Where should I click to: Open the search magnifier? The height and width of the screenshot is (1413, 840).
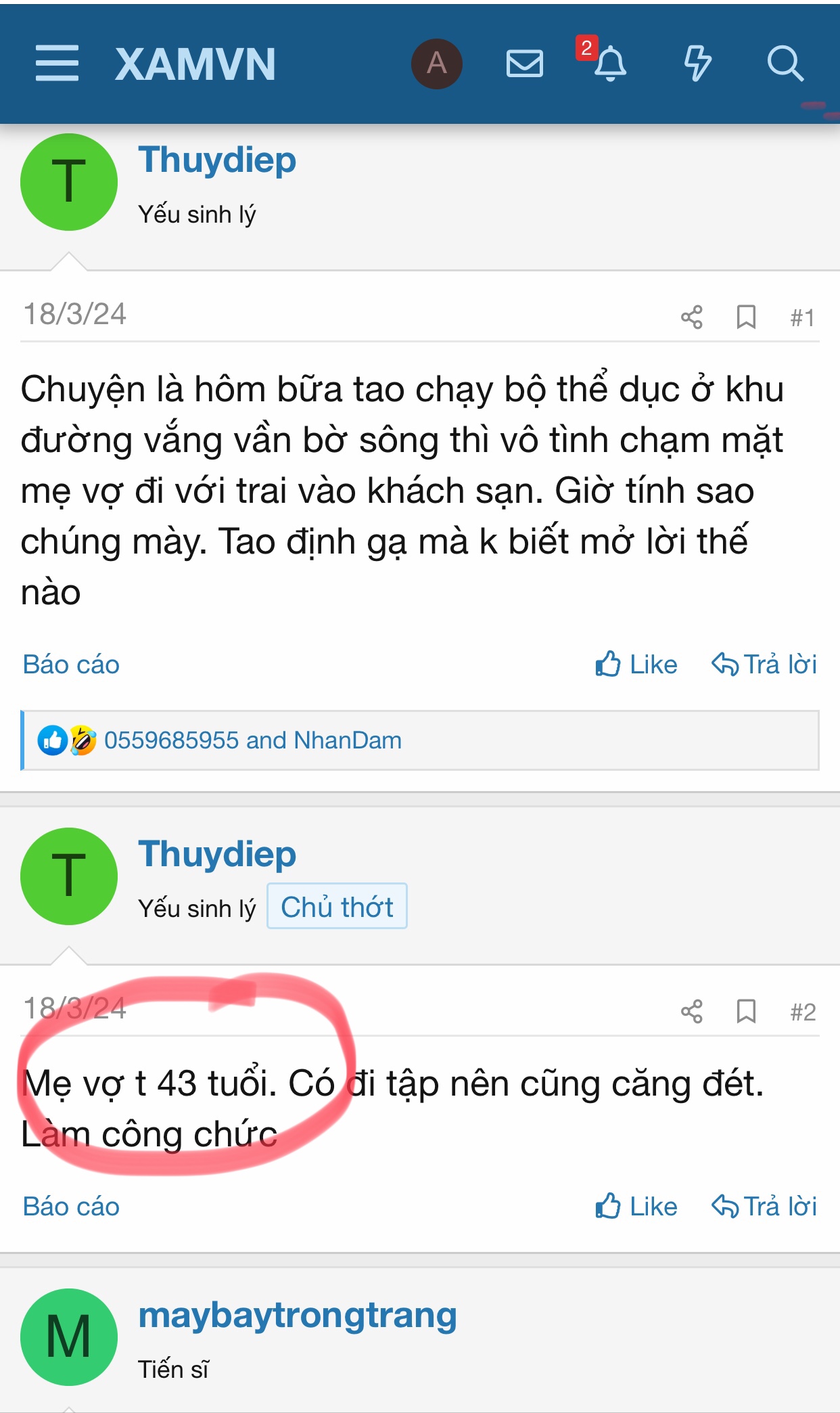[785, 64]
